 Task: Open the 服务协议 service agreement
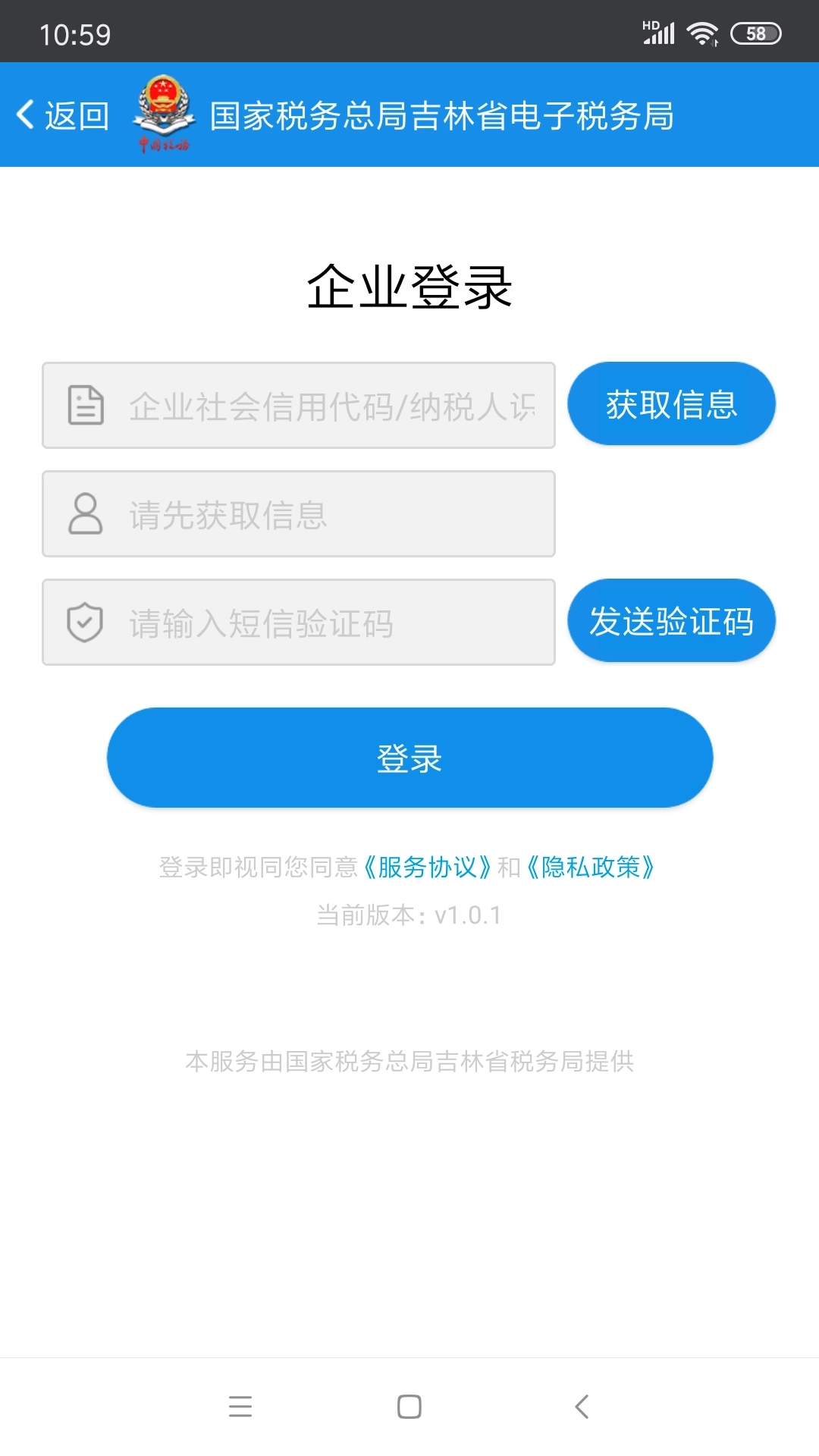pyautogui.click(x=427, y=868)
